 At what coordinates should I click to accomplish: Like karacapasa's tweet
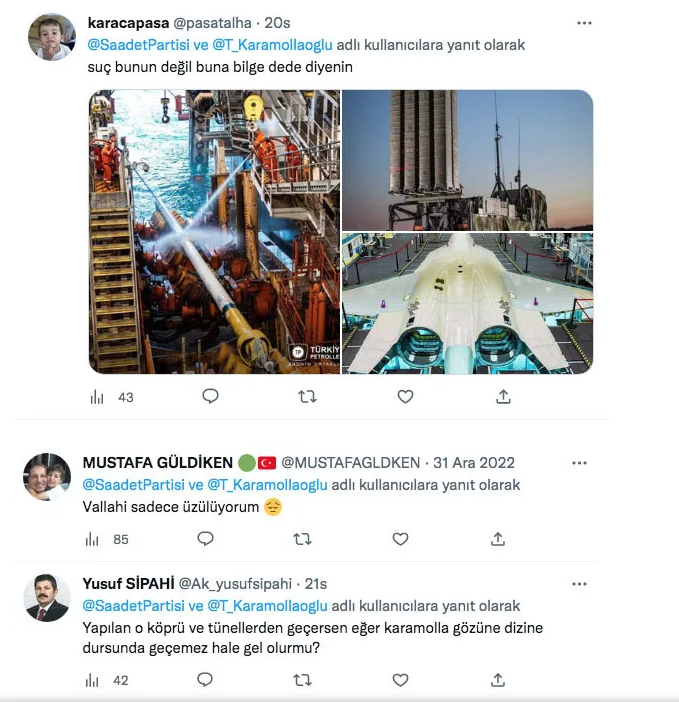(x=405, y=396)
